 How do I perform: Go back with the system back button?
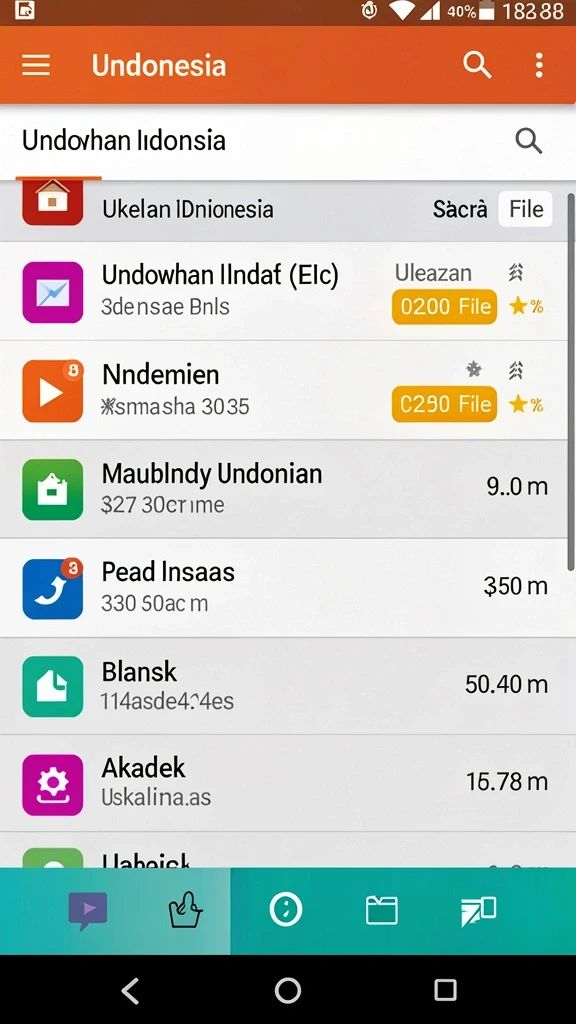point(131,991)
